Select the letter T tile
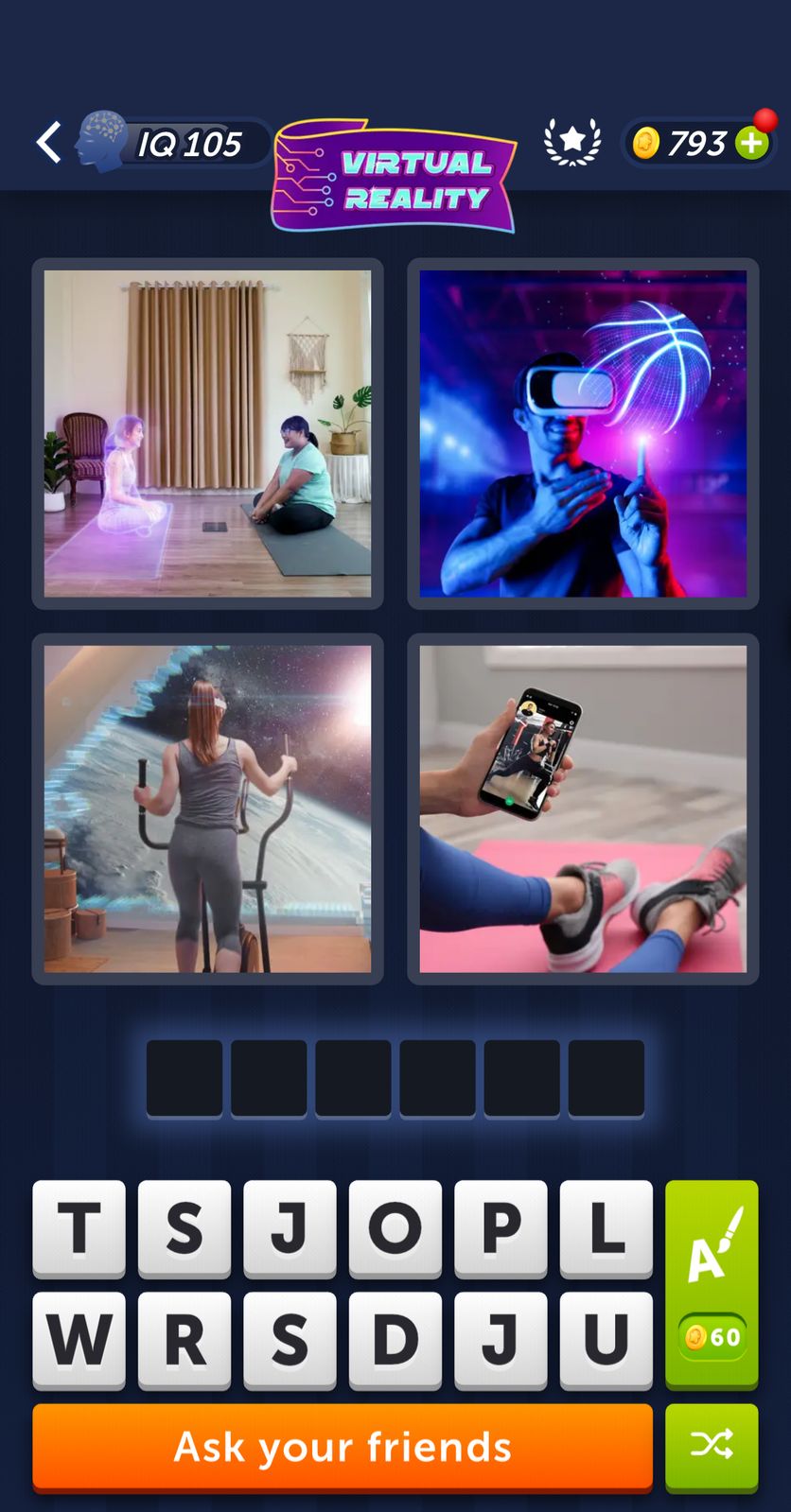 (79, 1227)
